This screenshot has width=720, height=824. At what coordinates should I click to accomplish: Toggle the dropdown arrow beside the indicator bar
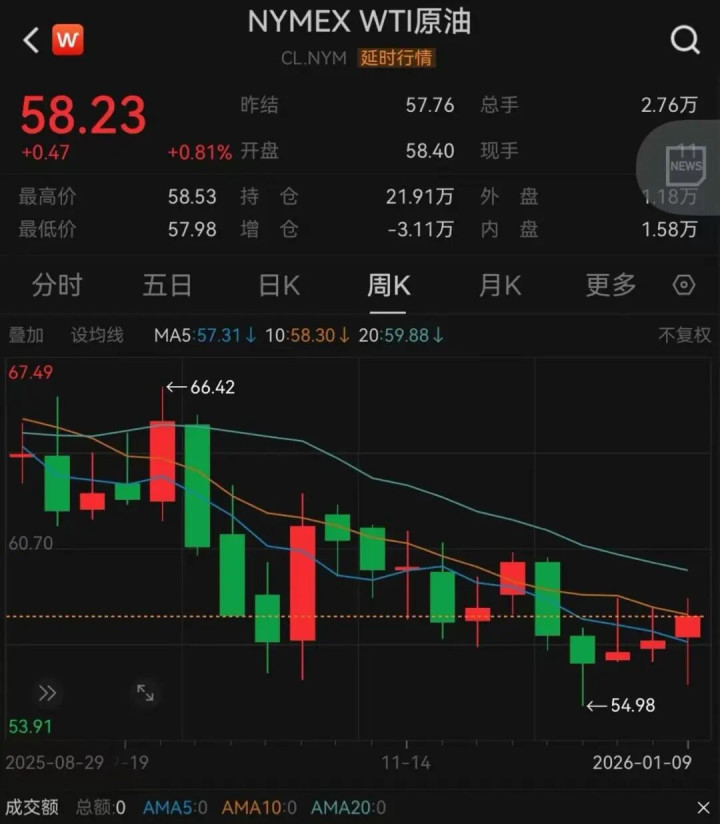[703, 807]
